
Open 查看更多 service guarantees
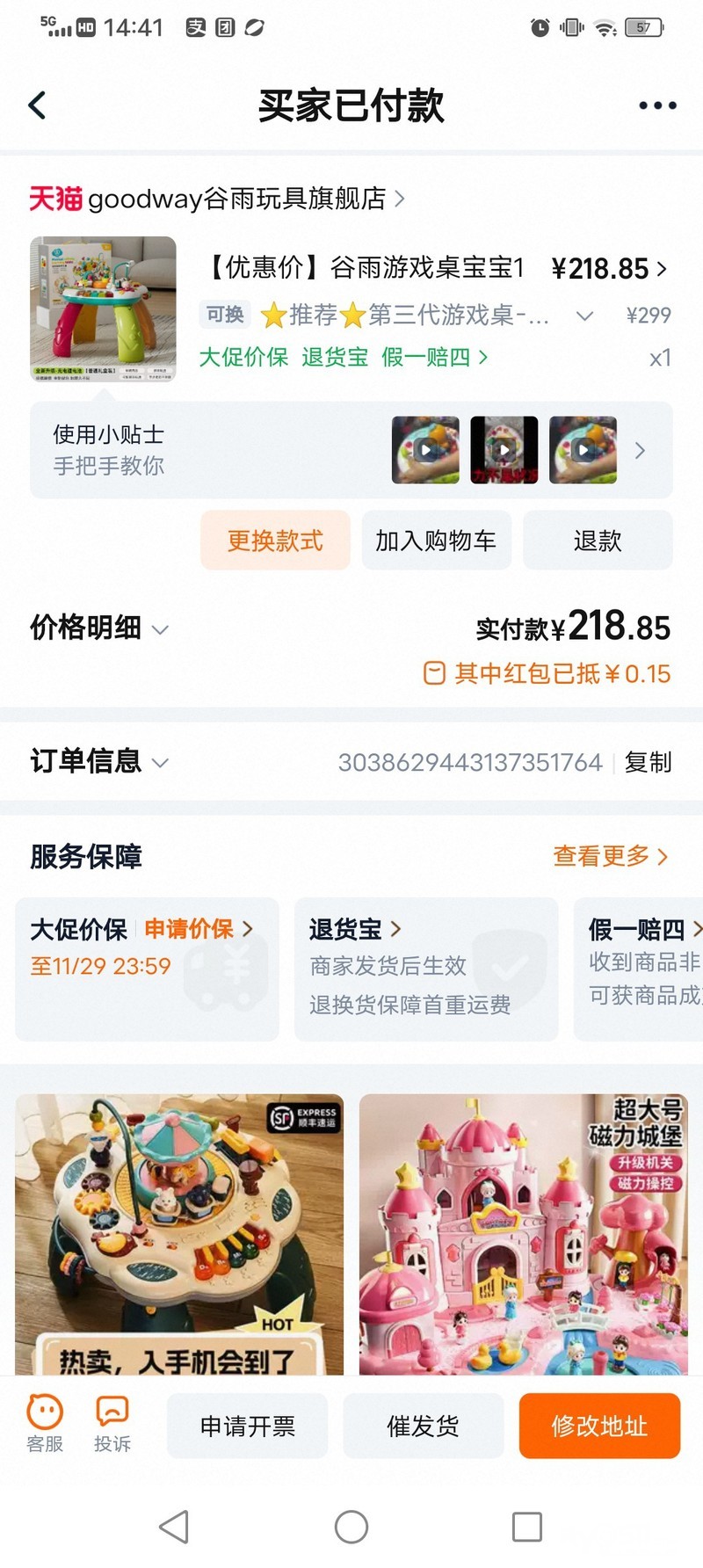pos(610,855)
